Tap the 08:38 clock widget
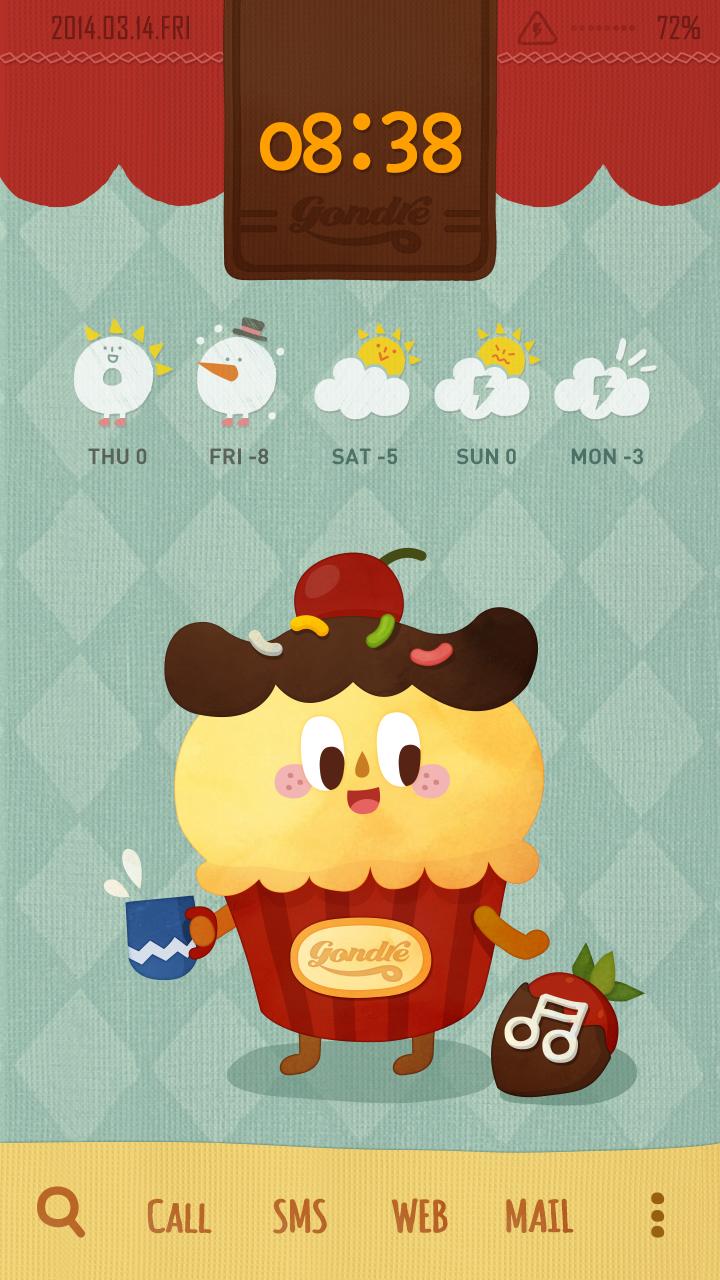 point(360,144)
